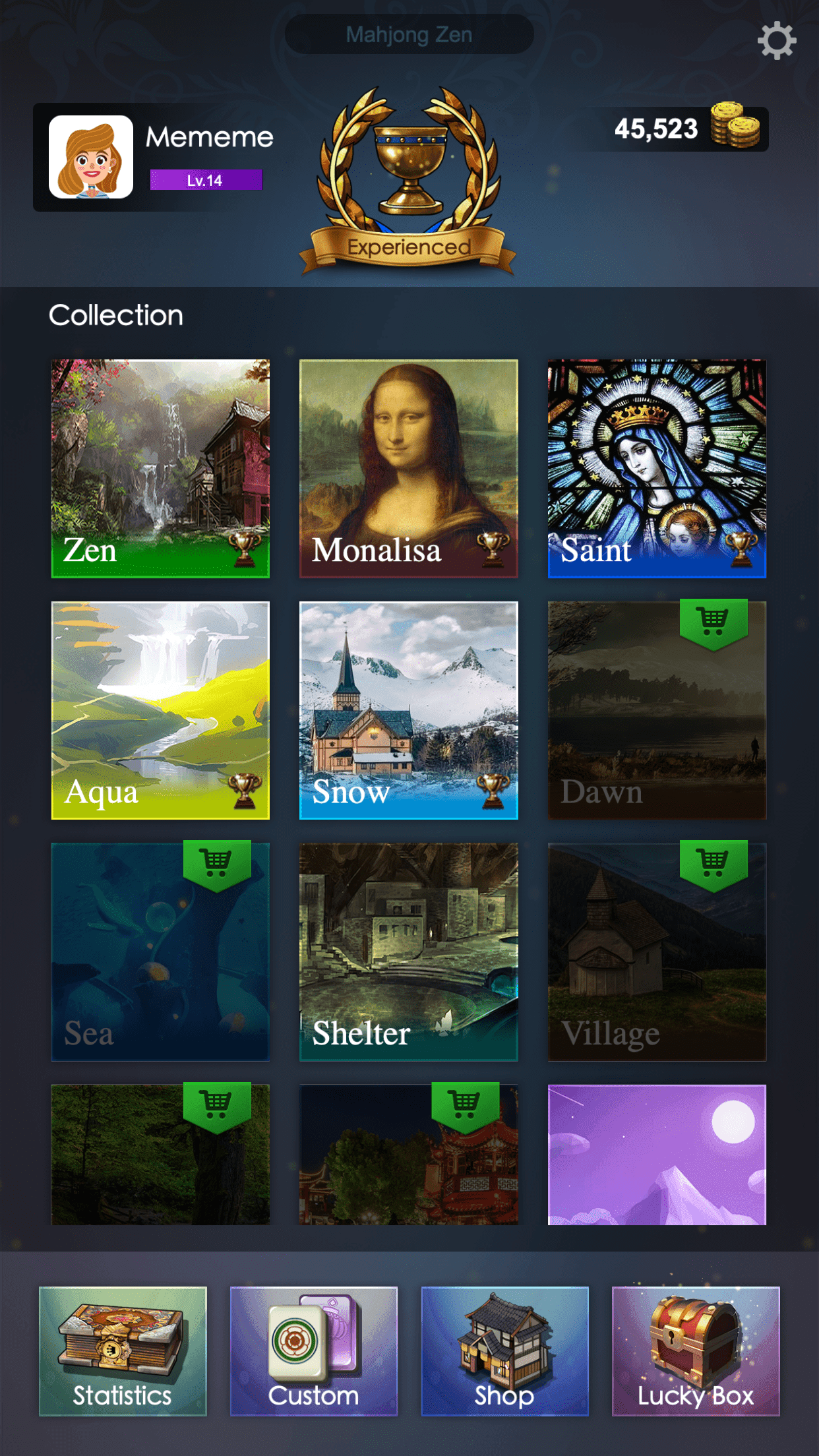Select the Zen collection
819x1456 pixels.
(x=160, y=468)
